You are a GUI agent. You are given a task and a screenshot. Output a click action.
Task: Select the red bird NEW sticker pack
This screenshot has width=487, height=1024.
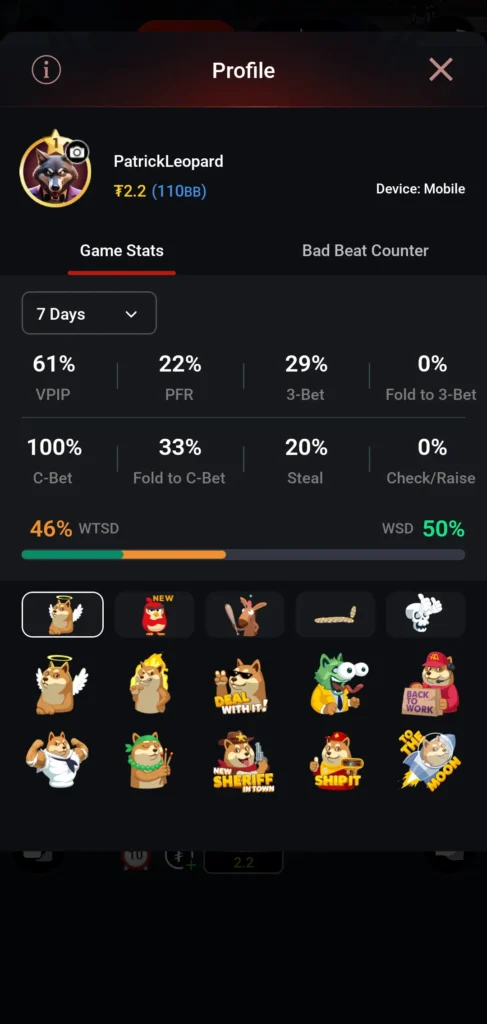click(154, 615)
